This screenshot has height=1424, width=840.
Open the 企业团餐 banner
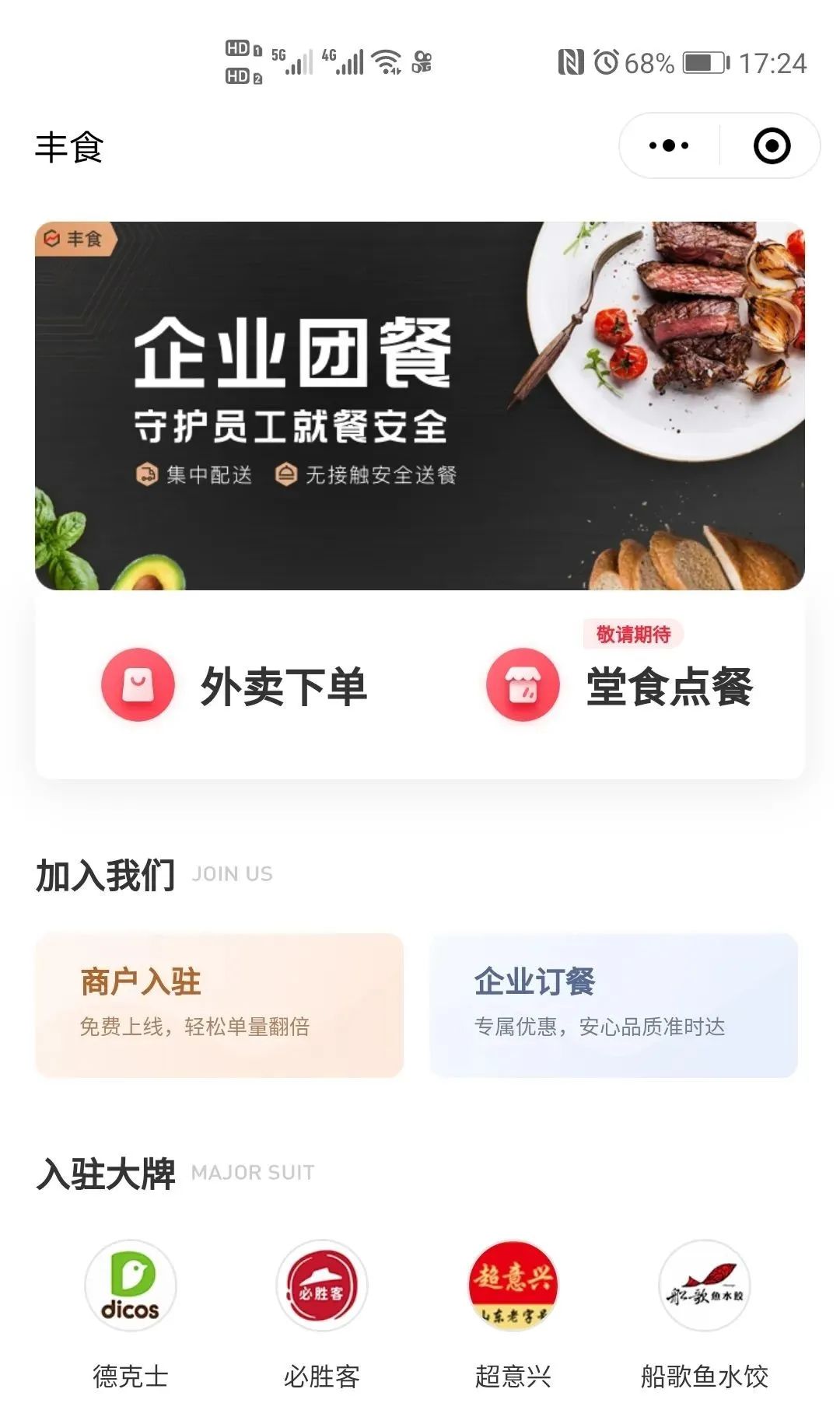click(x=420, y=405)
